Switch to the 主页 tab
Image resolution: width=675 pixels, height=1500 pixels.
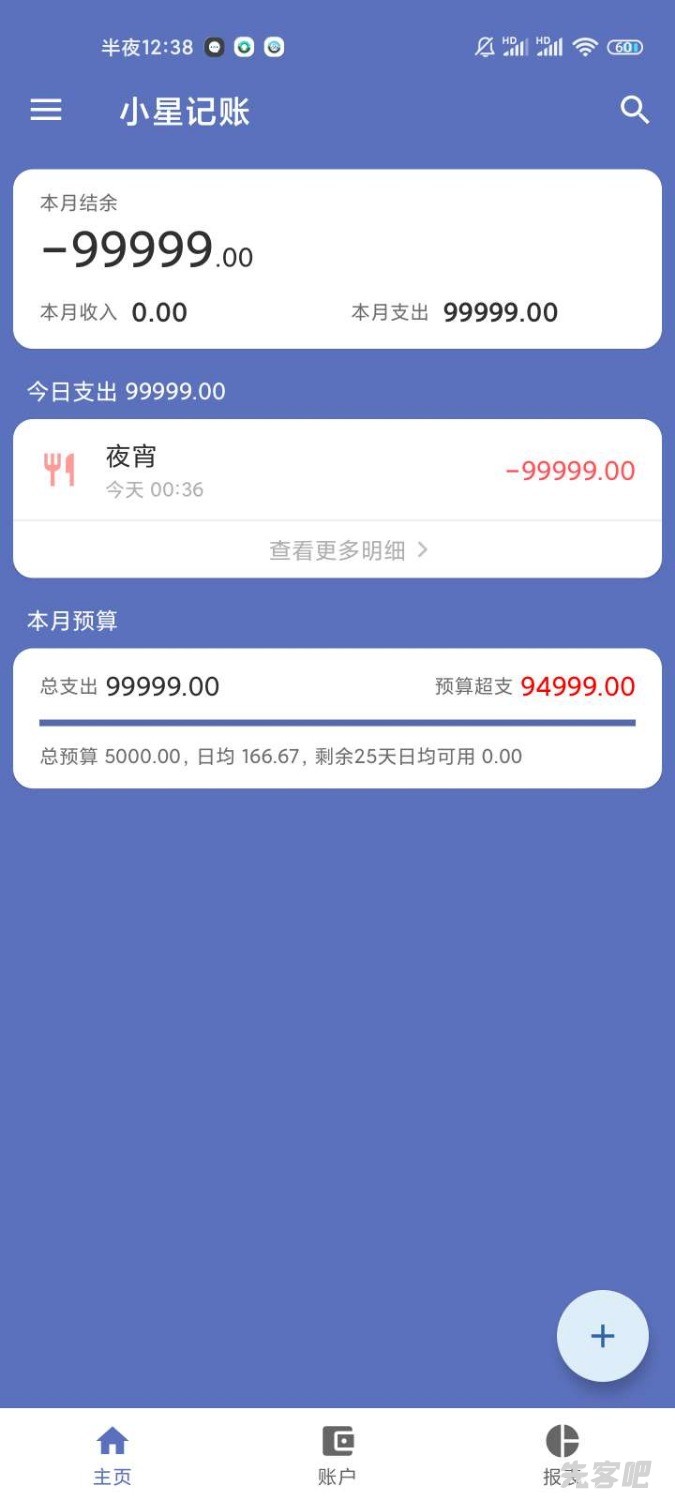point(112,1455)
